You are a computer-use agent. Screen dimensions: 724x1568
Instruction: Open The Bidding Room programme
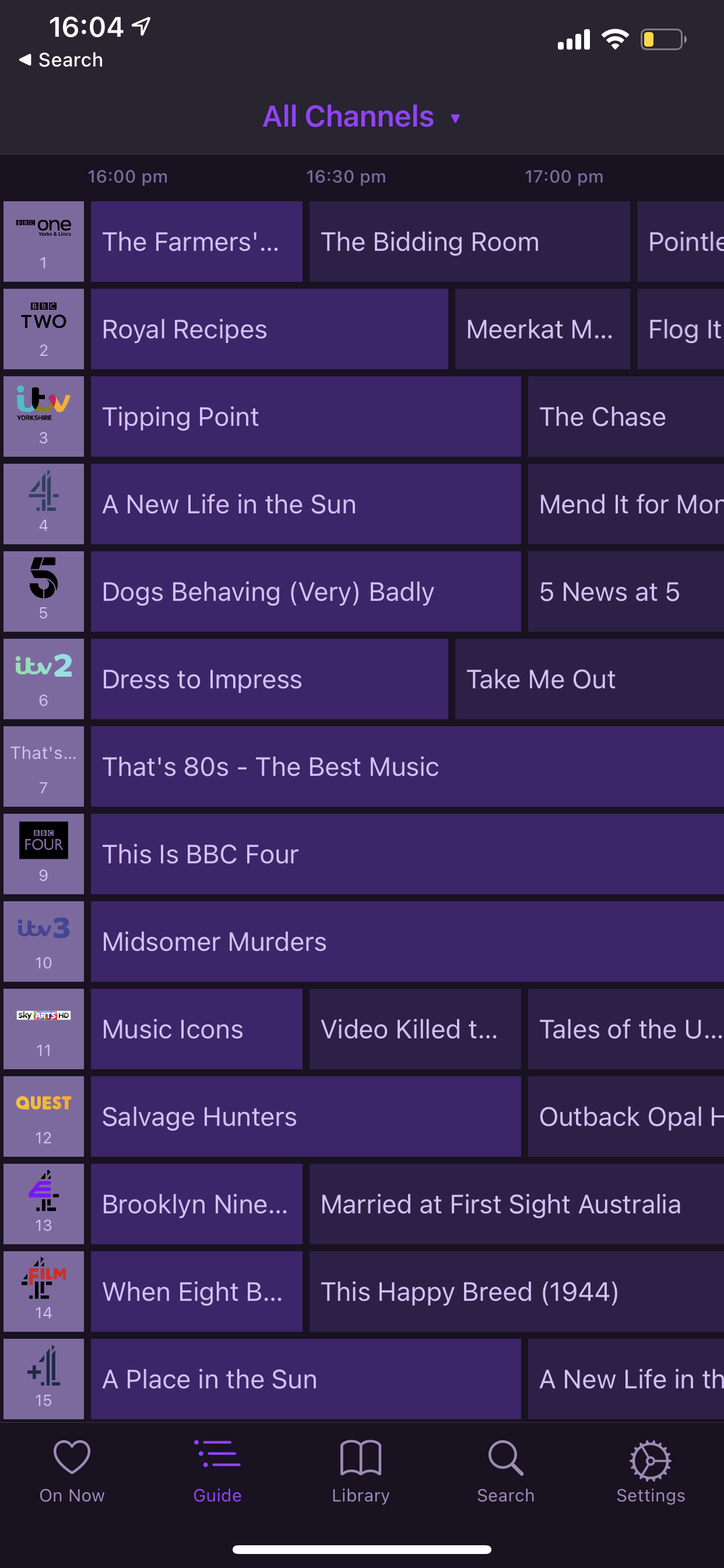pos(469,242)
